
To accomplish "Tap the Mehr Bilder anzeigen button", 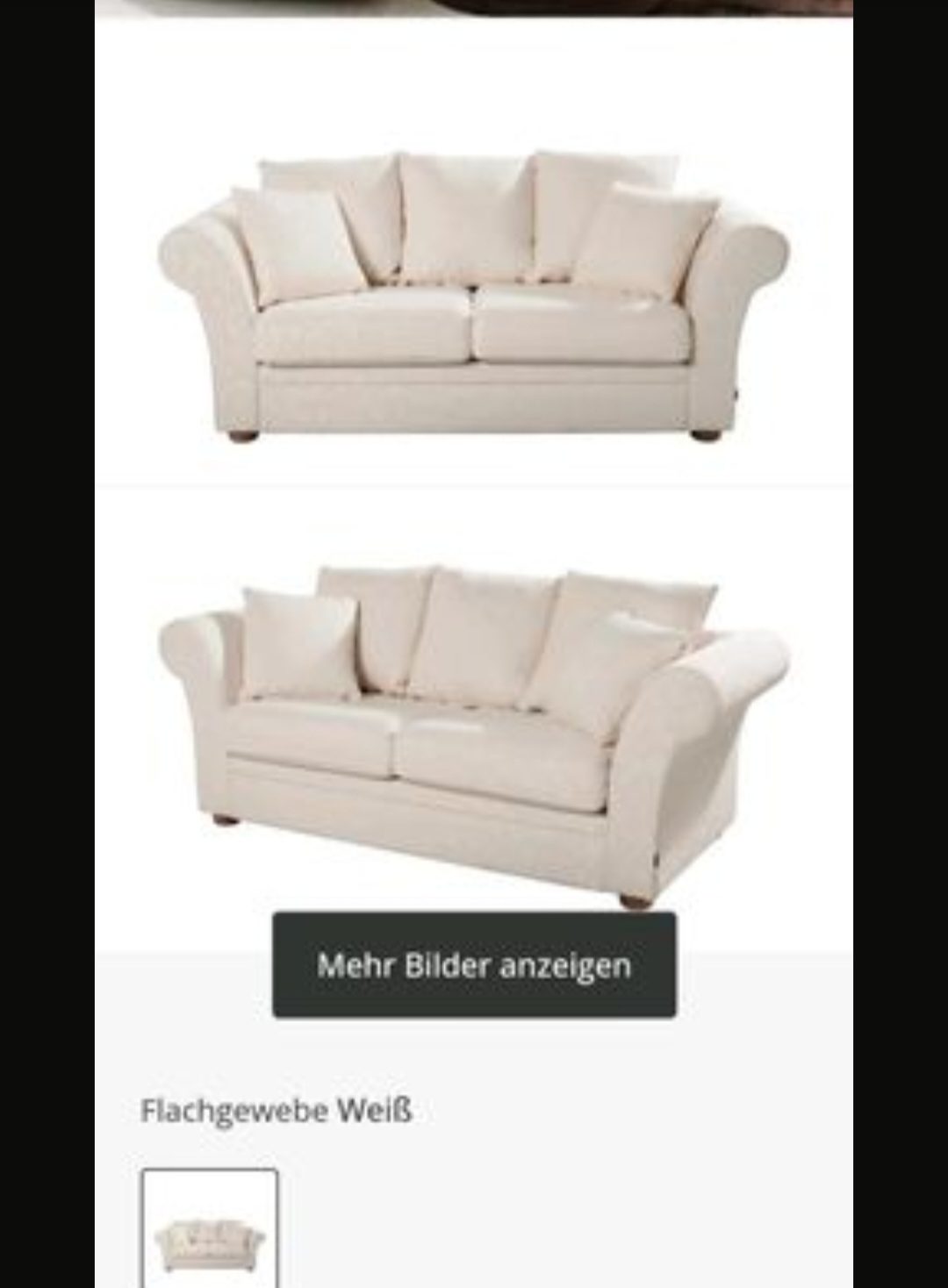I will tap(474, 965).
